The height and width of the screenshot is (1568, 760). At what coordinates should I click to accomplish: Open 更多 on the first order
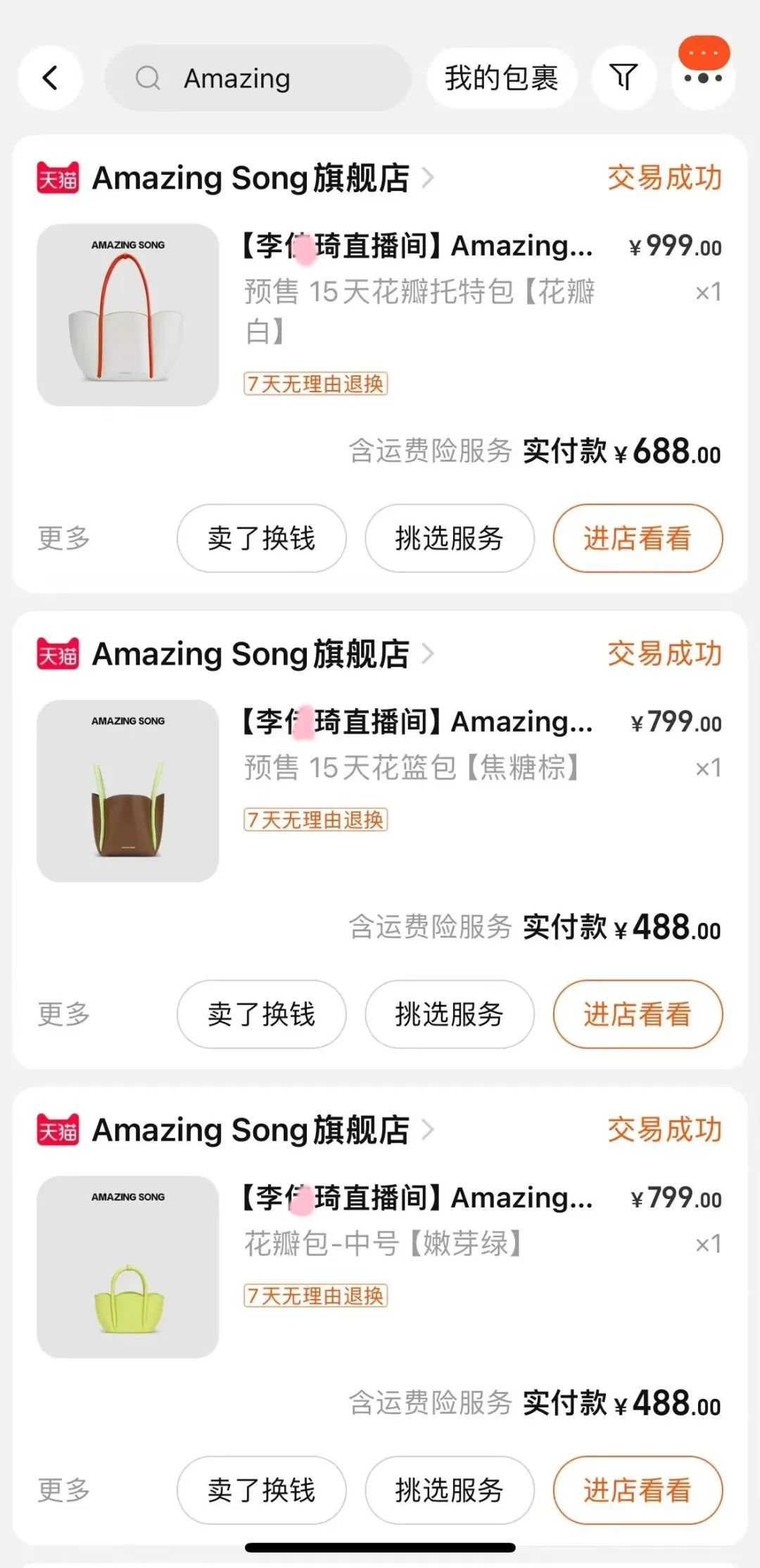tap(63, 539)
